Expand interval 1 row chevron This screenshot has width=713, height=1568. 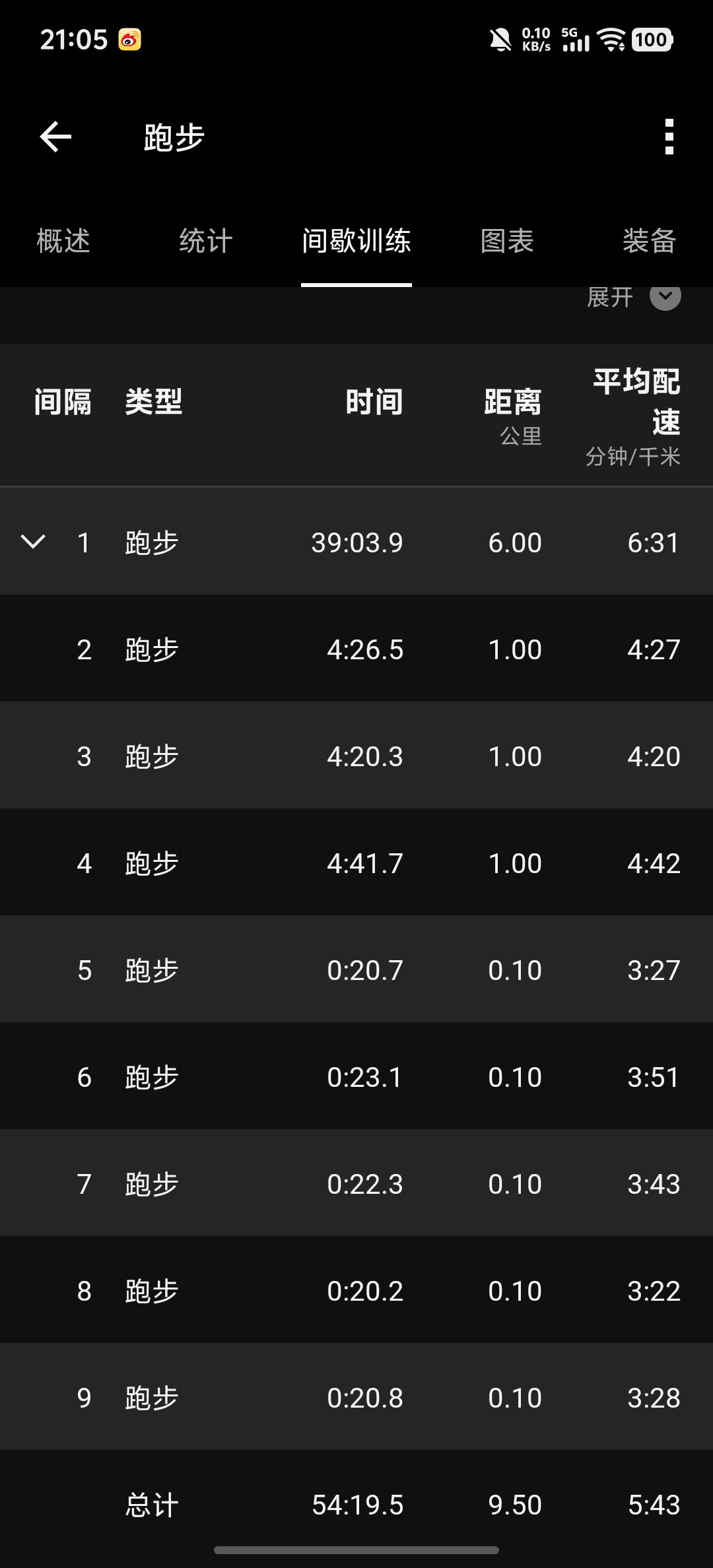click(33, 542)
